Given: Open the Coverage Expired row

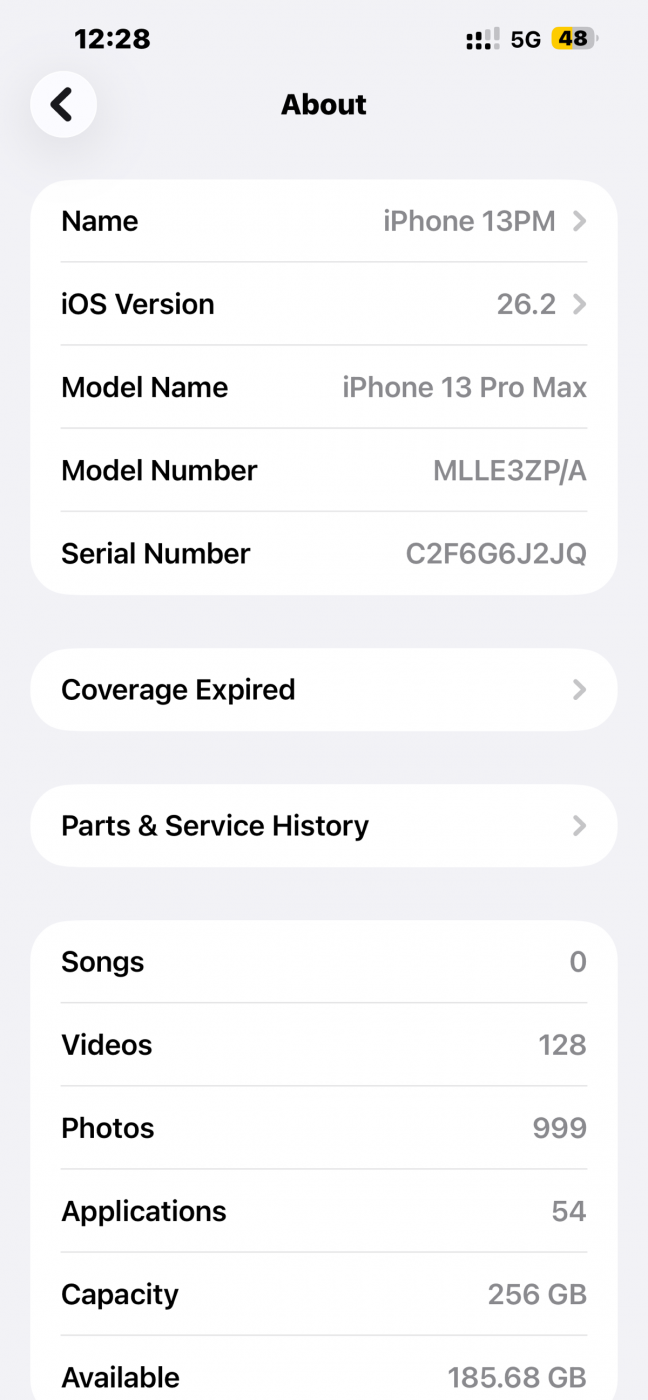Looking at the screenshot, I should tap(324, 690).
